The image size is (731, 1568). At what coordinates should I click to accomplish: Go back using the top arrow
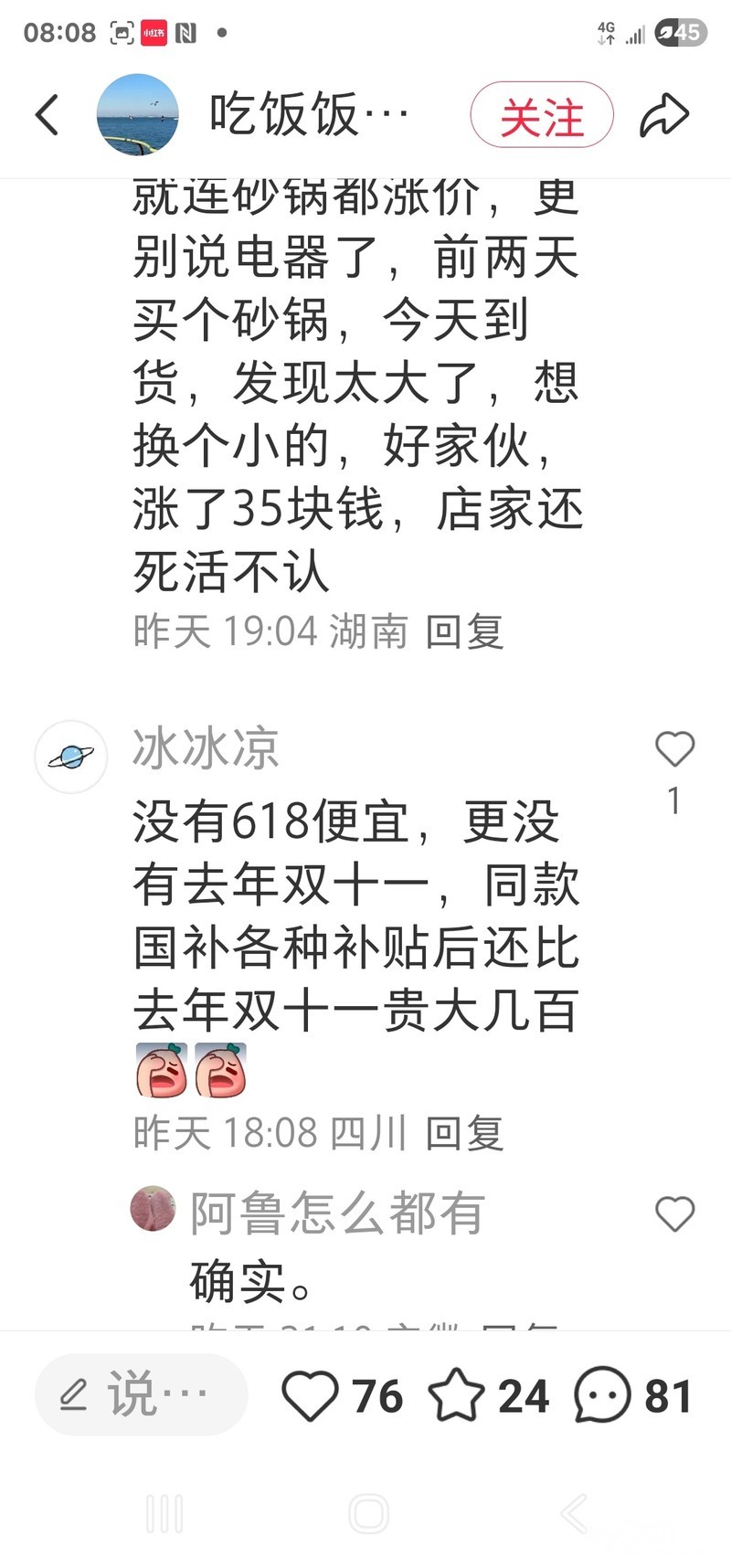48,115
